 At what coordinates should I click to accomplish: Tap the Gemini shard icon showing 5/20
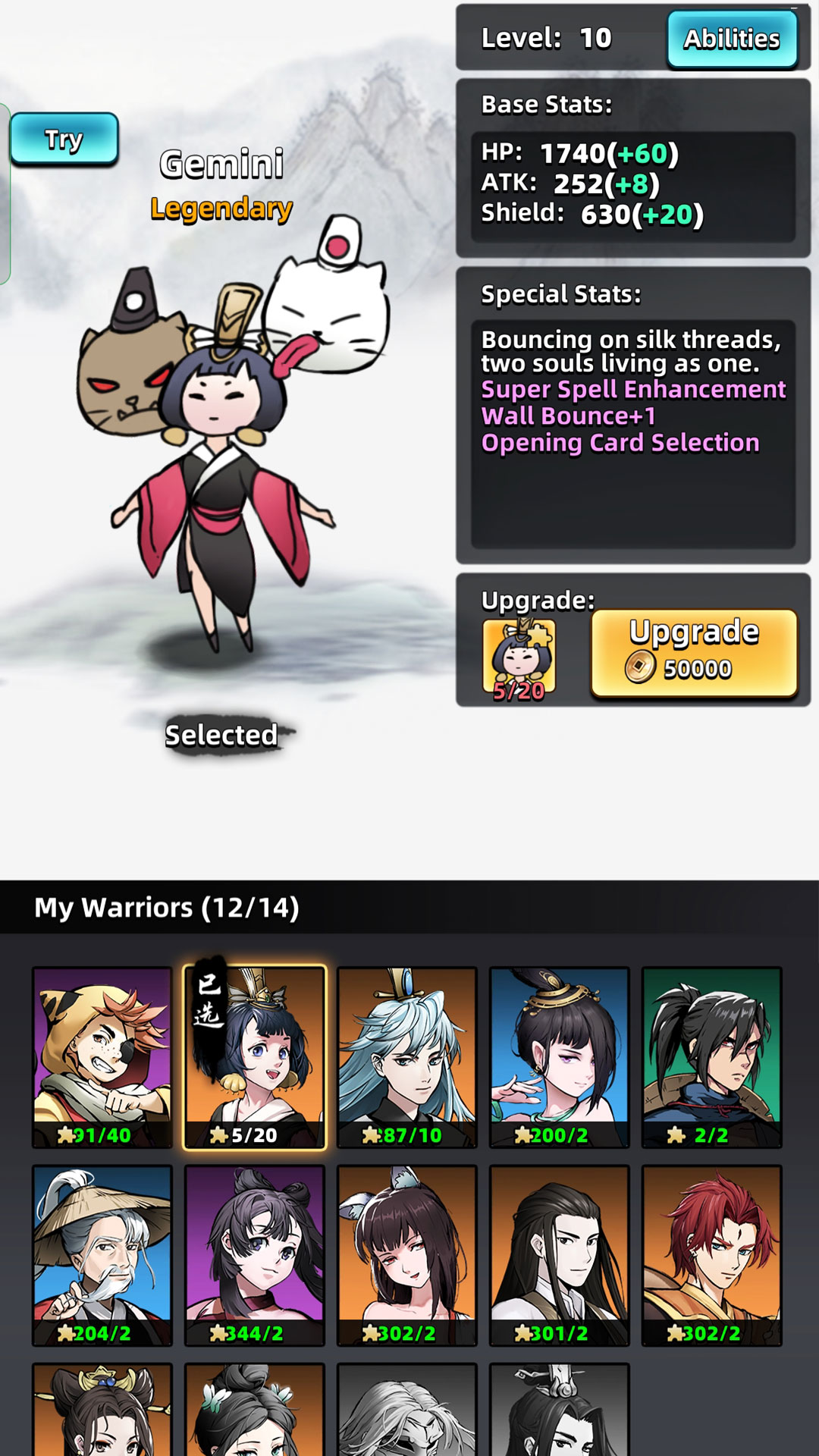point(519,658)
